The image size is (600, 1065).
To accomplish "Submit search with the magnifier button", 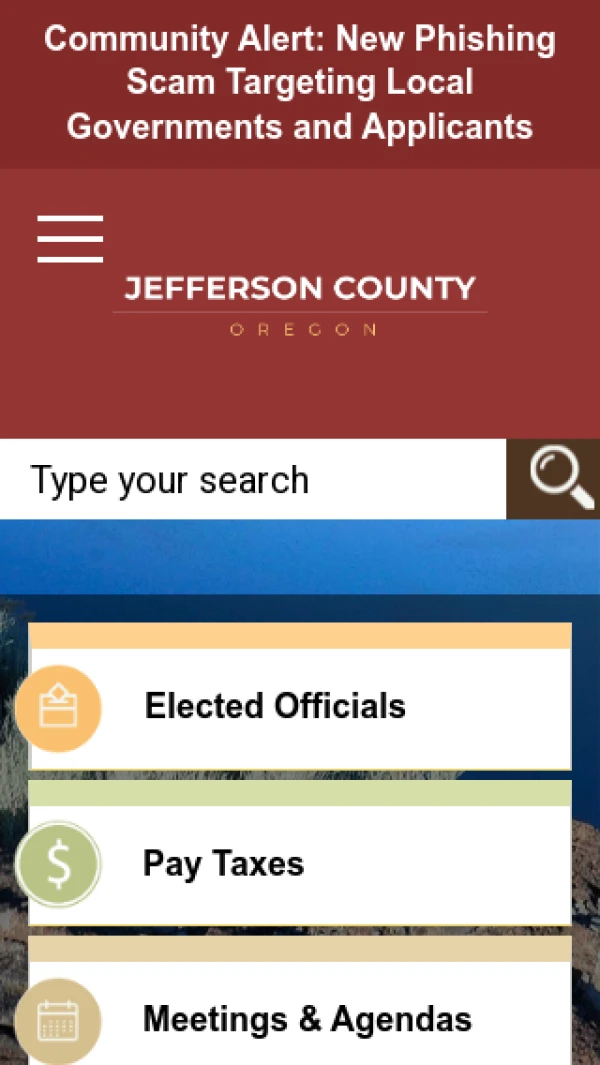I will click(553, 480).
